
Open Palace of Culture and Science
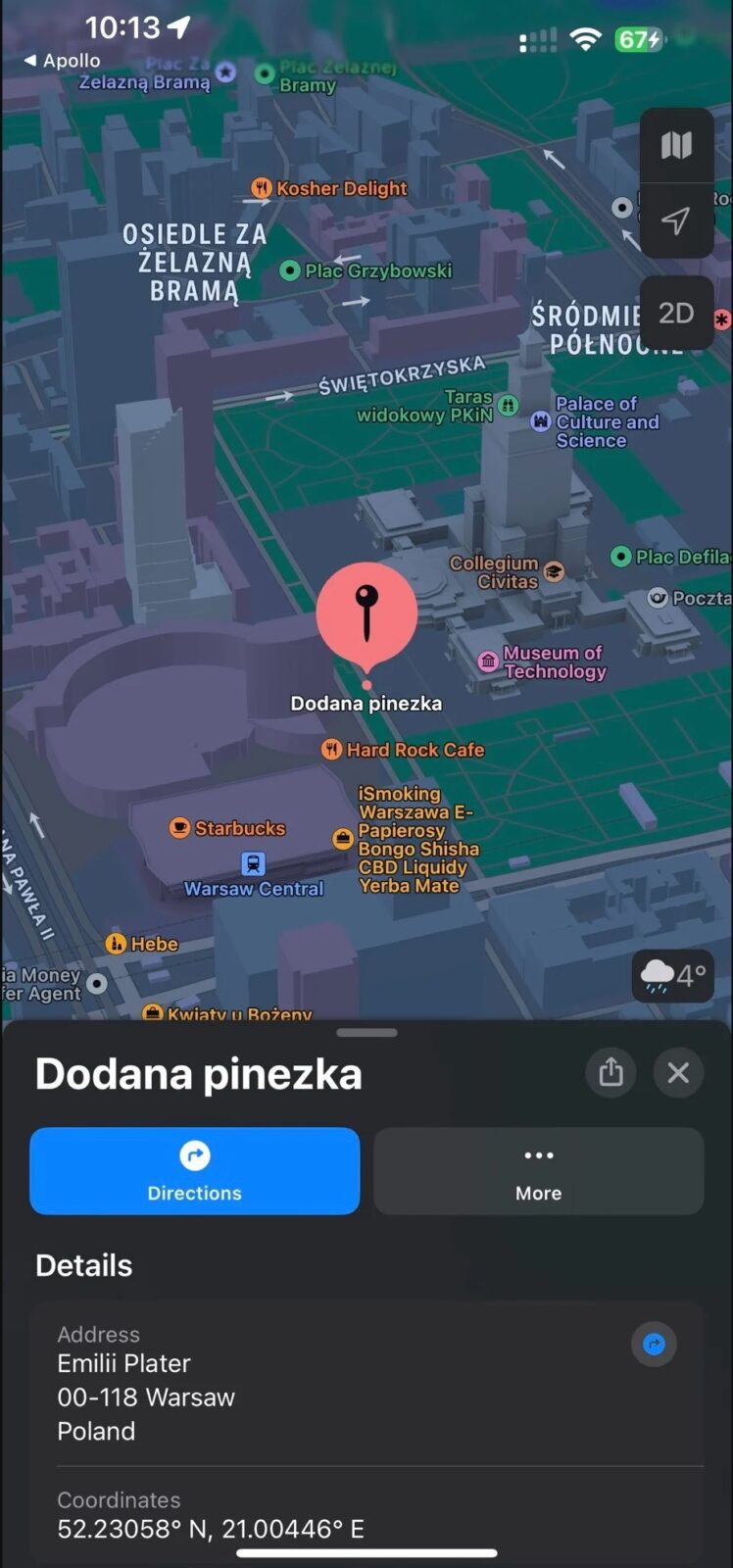pos(541,421)
